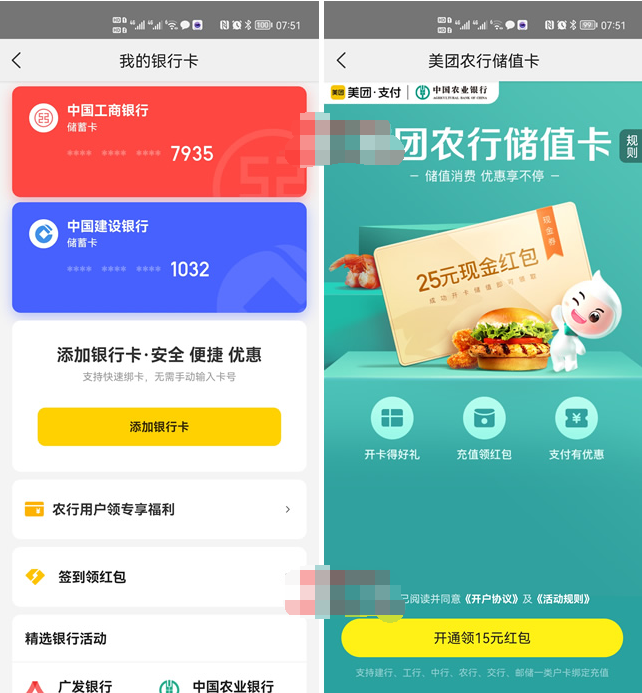Open the 签到领红包 row
Viewport: 642px width, 693px height.
pos(159,577)
